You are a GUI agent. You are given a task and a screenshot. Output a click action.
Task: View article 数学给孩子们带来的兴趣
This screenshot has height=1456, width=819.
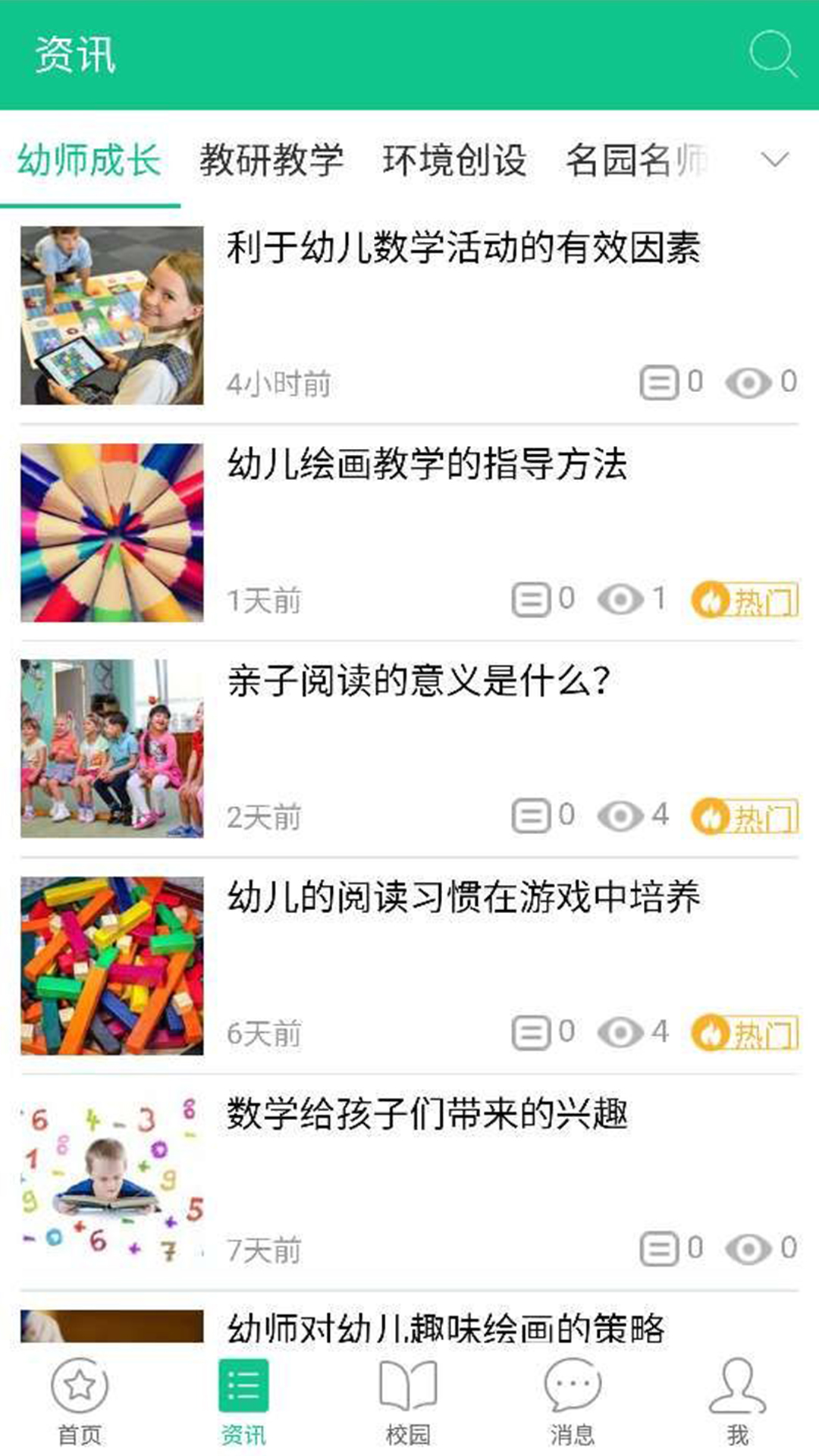coord(427,1114)
